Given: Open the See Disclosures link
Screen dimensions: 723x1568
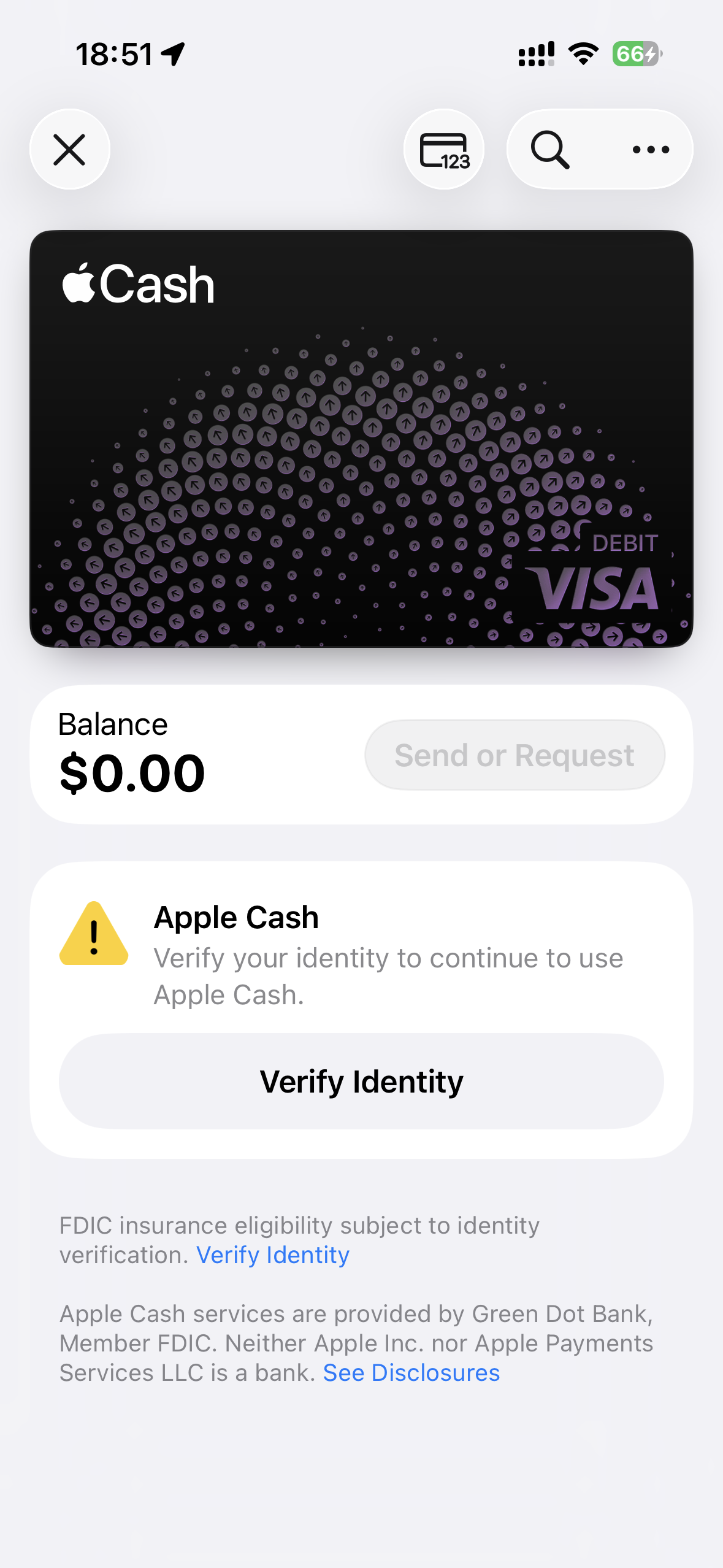Looking at the screenshot, I should (x=411, y=1373).
